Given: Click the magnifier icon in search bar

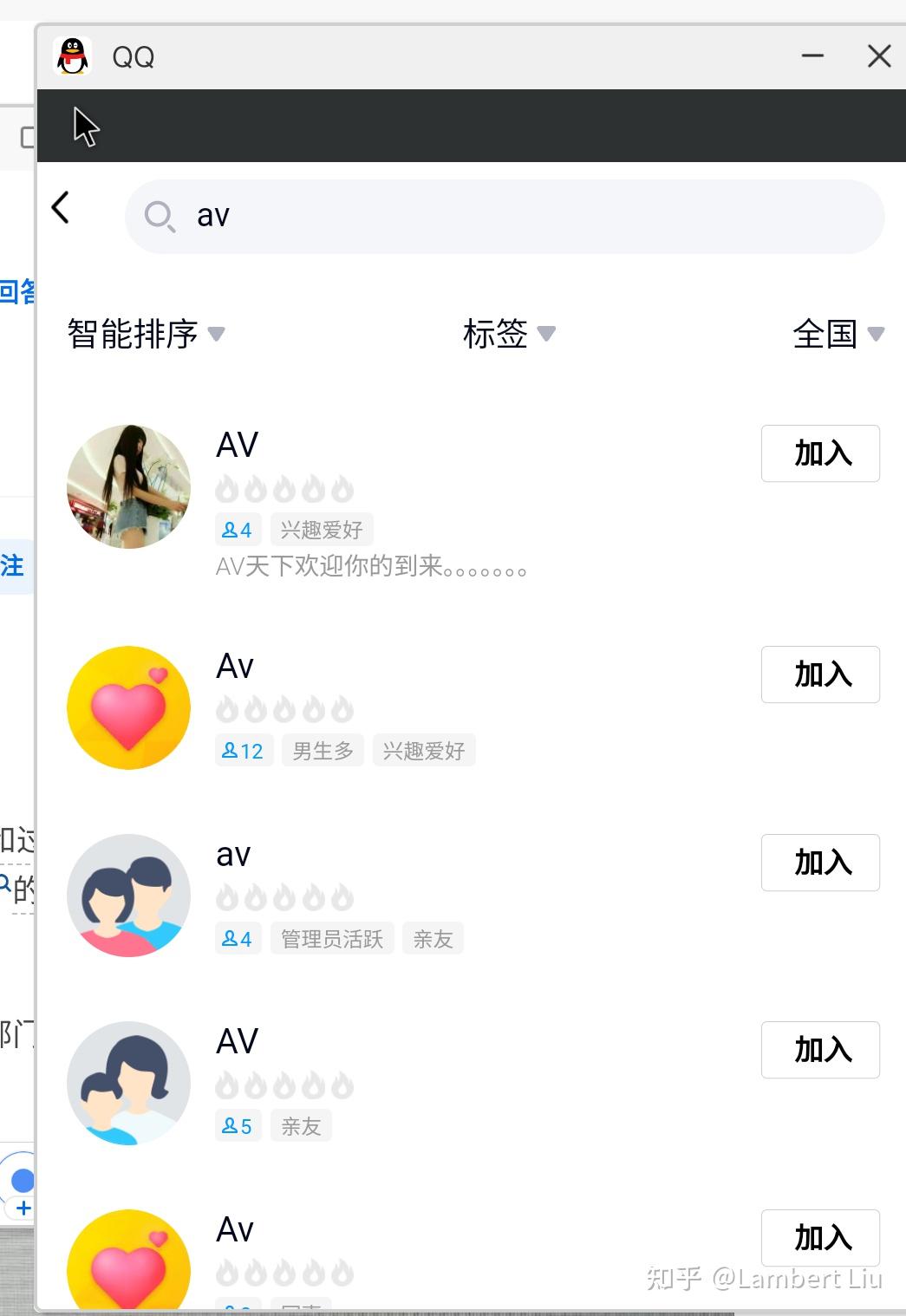Looking at the screenshot, I should tap(161, 218).
